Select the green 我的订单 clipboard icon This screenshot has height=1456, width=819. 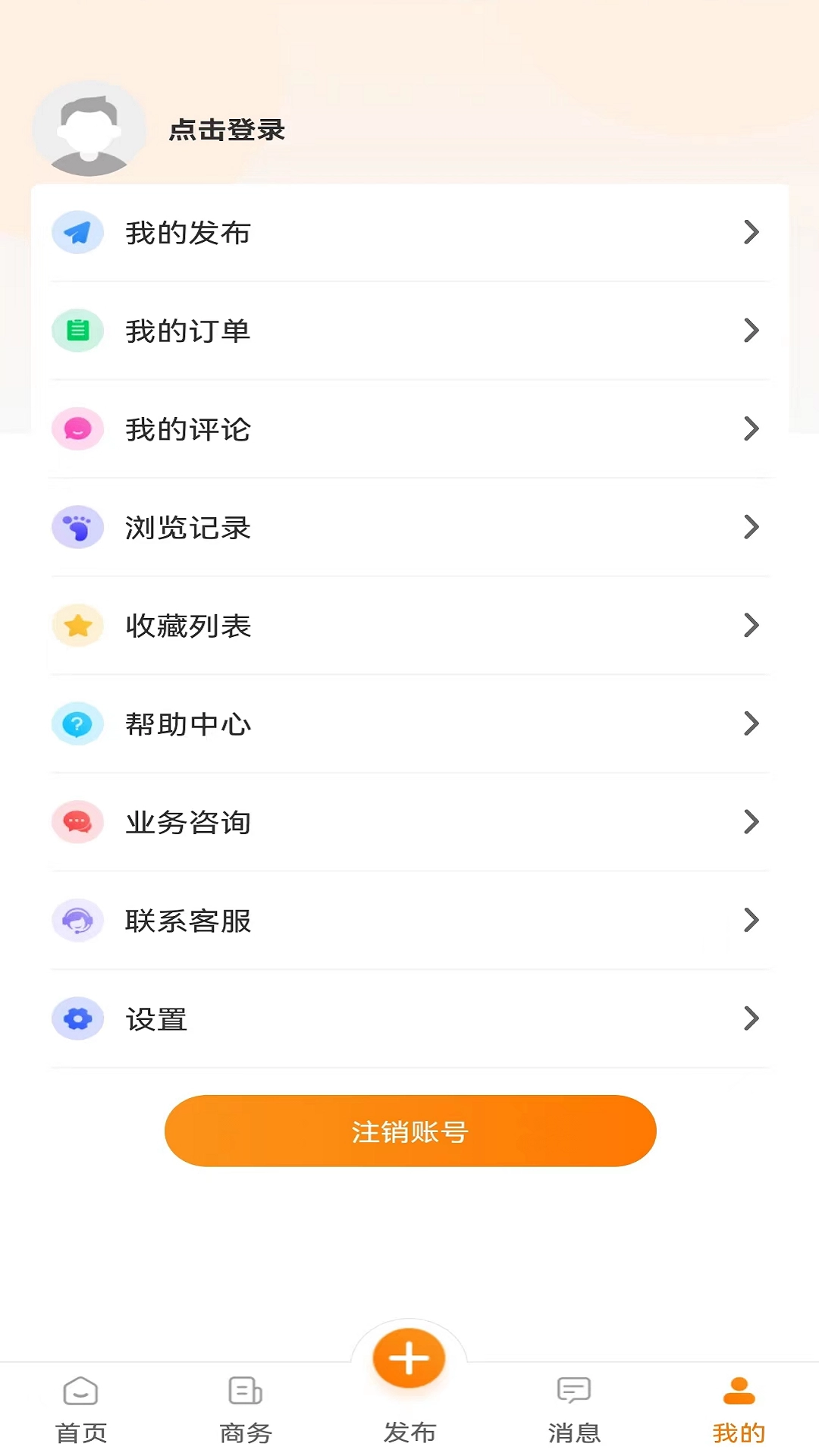(x=77, y=331)
